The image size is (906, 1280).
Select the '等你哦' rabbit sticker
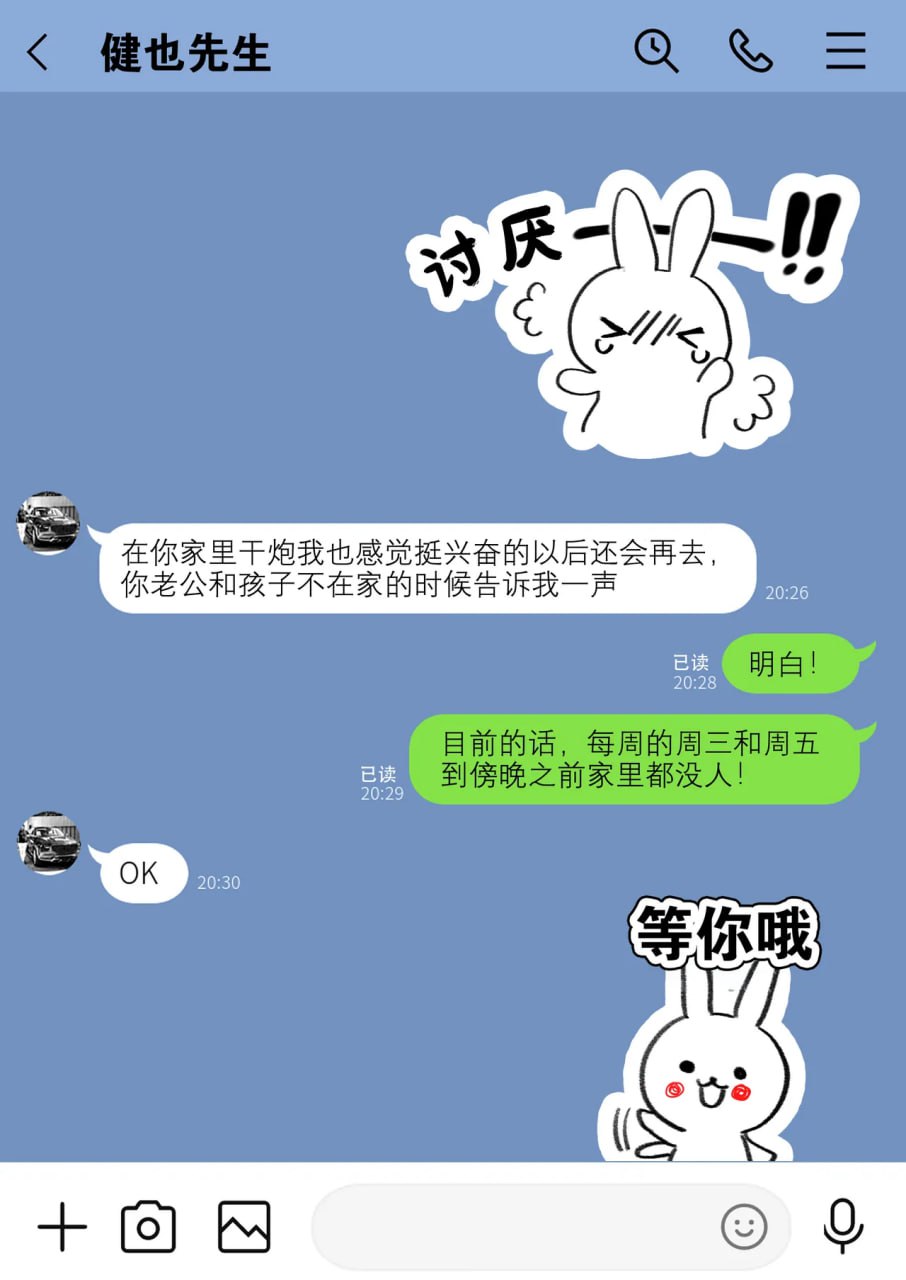click(727, 1030)
